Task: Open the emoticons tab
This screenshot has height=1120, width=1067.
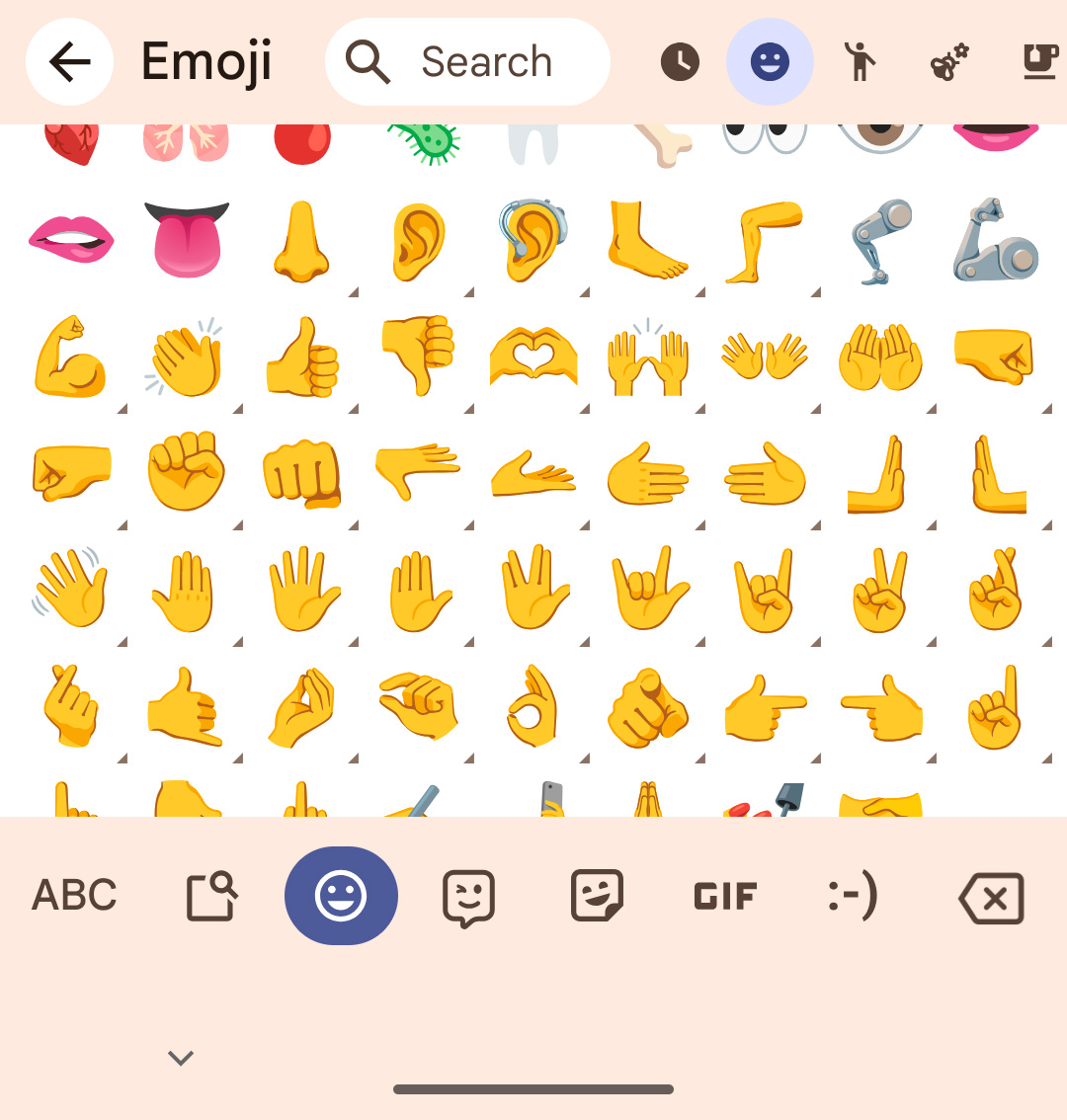Action: point(852,896)
